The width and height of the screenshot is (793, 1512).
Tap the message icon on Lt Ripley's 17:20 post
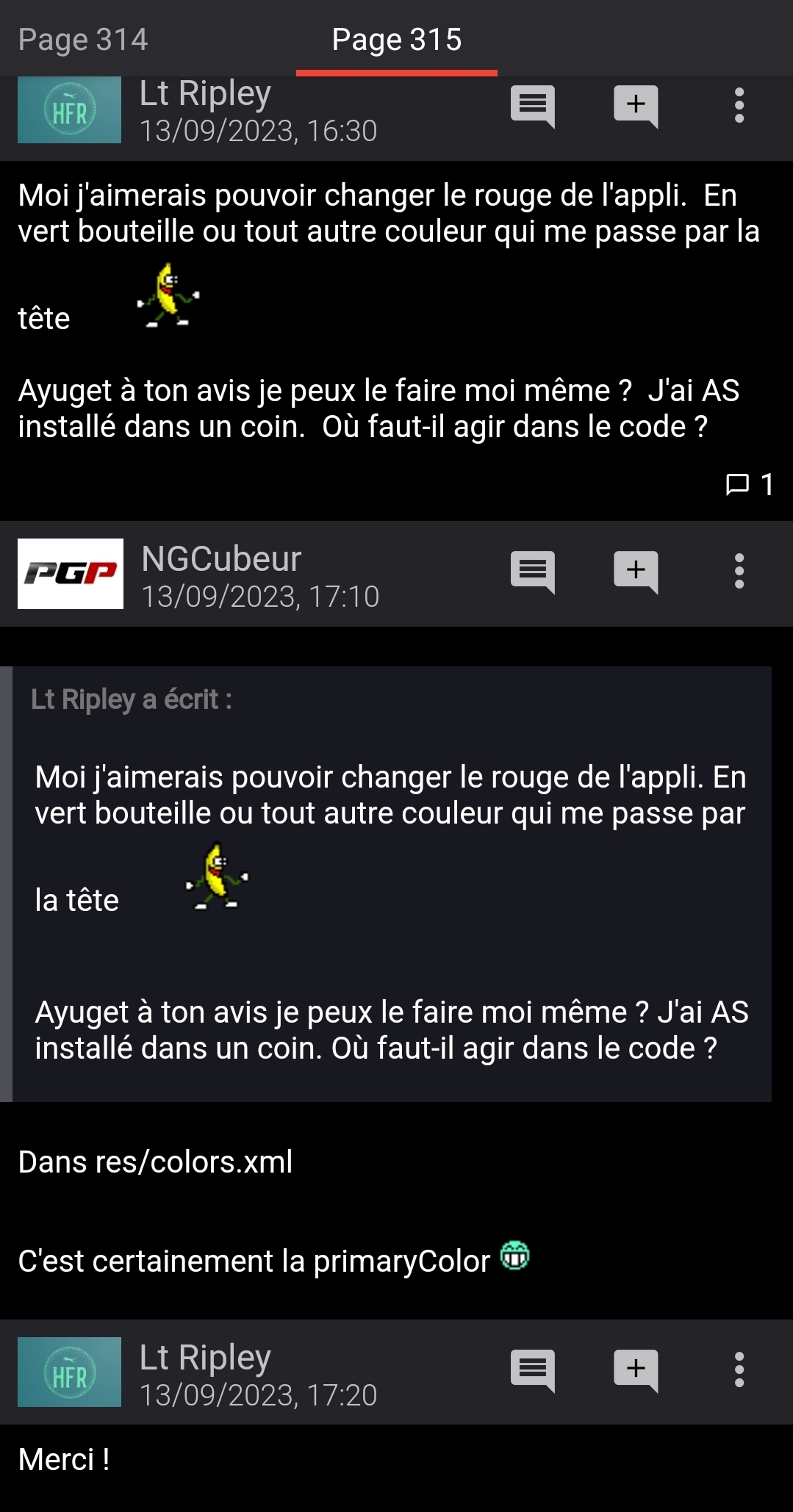(x=532, y=1370)
